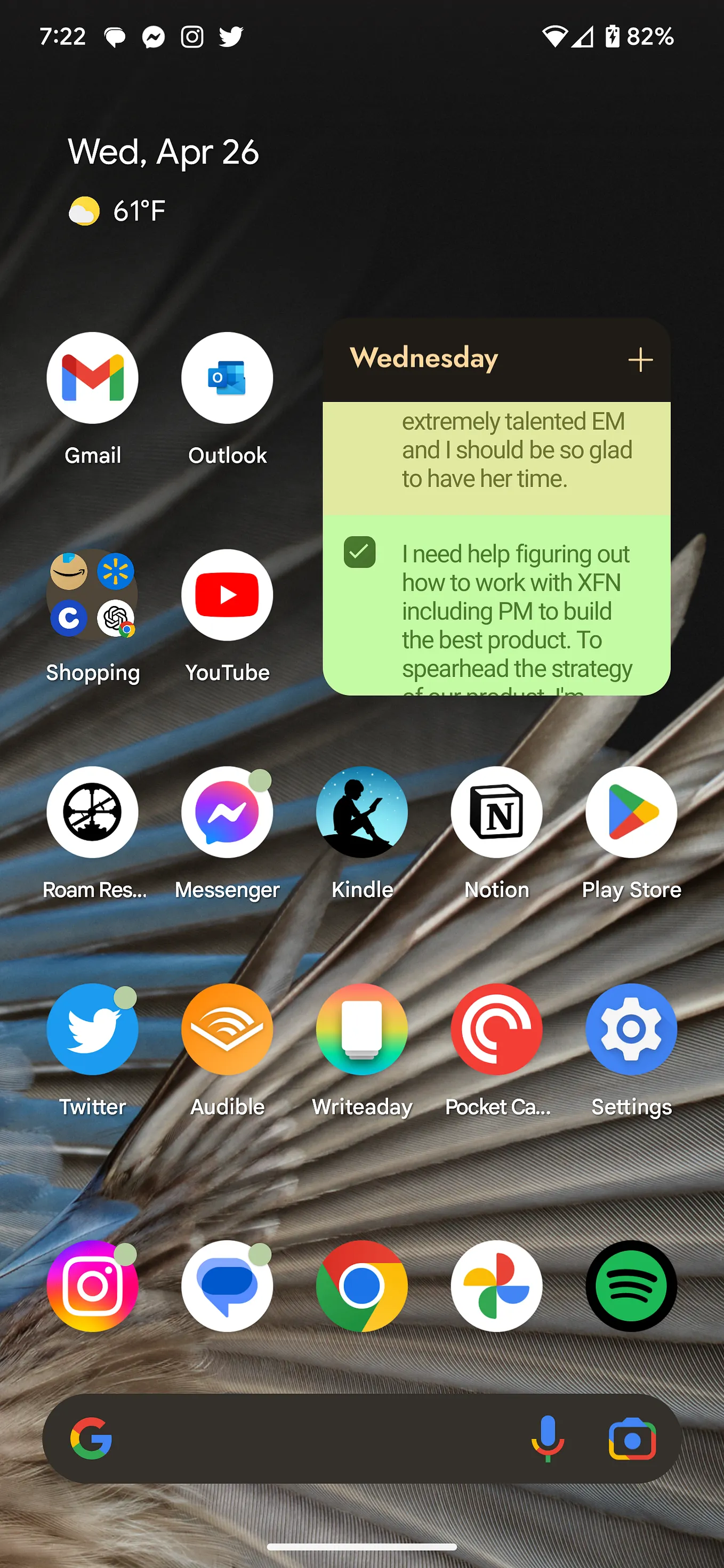Open the Shopping folder
The height and width of the screenshot is (1568, 724).
(92, 595)
